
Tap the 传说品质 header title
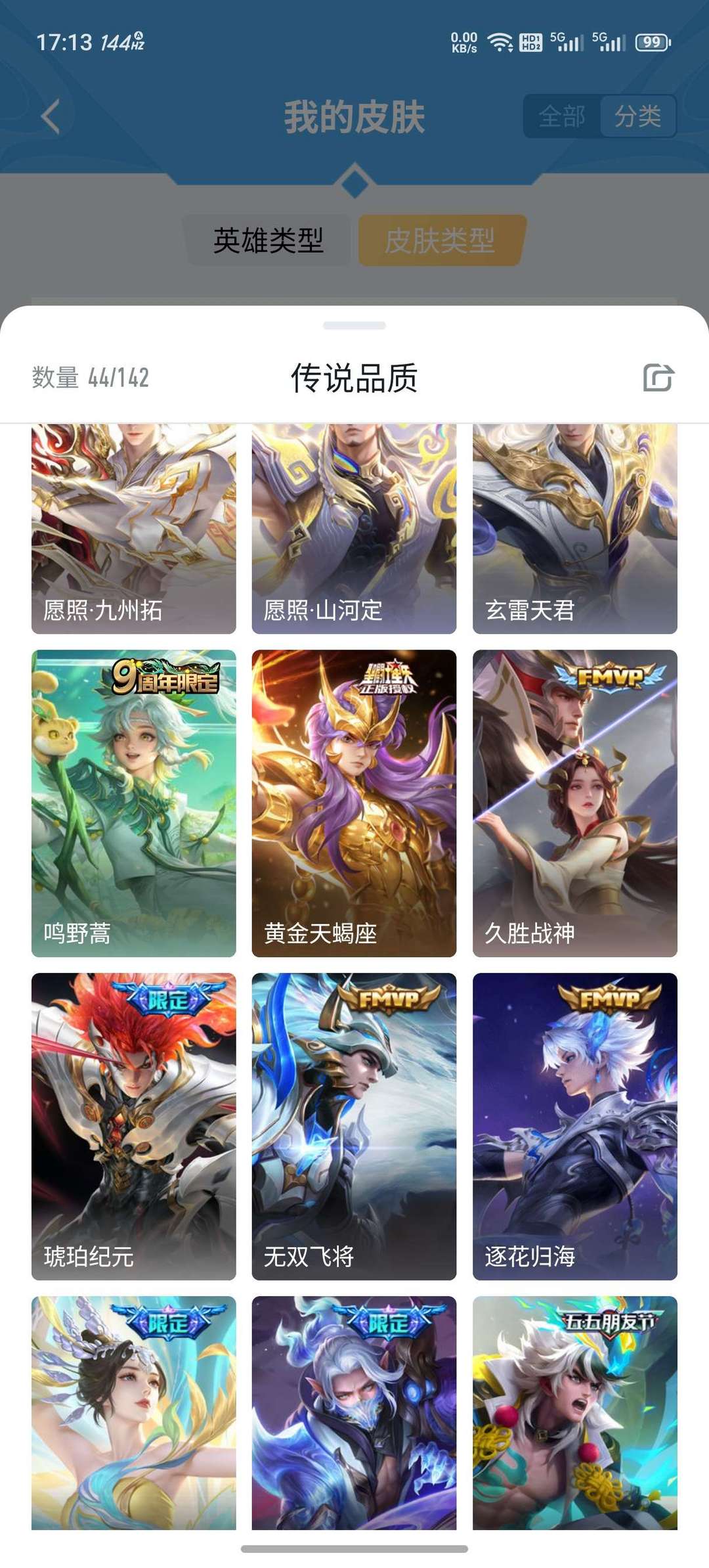(354, 378)
